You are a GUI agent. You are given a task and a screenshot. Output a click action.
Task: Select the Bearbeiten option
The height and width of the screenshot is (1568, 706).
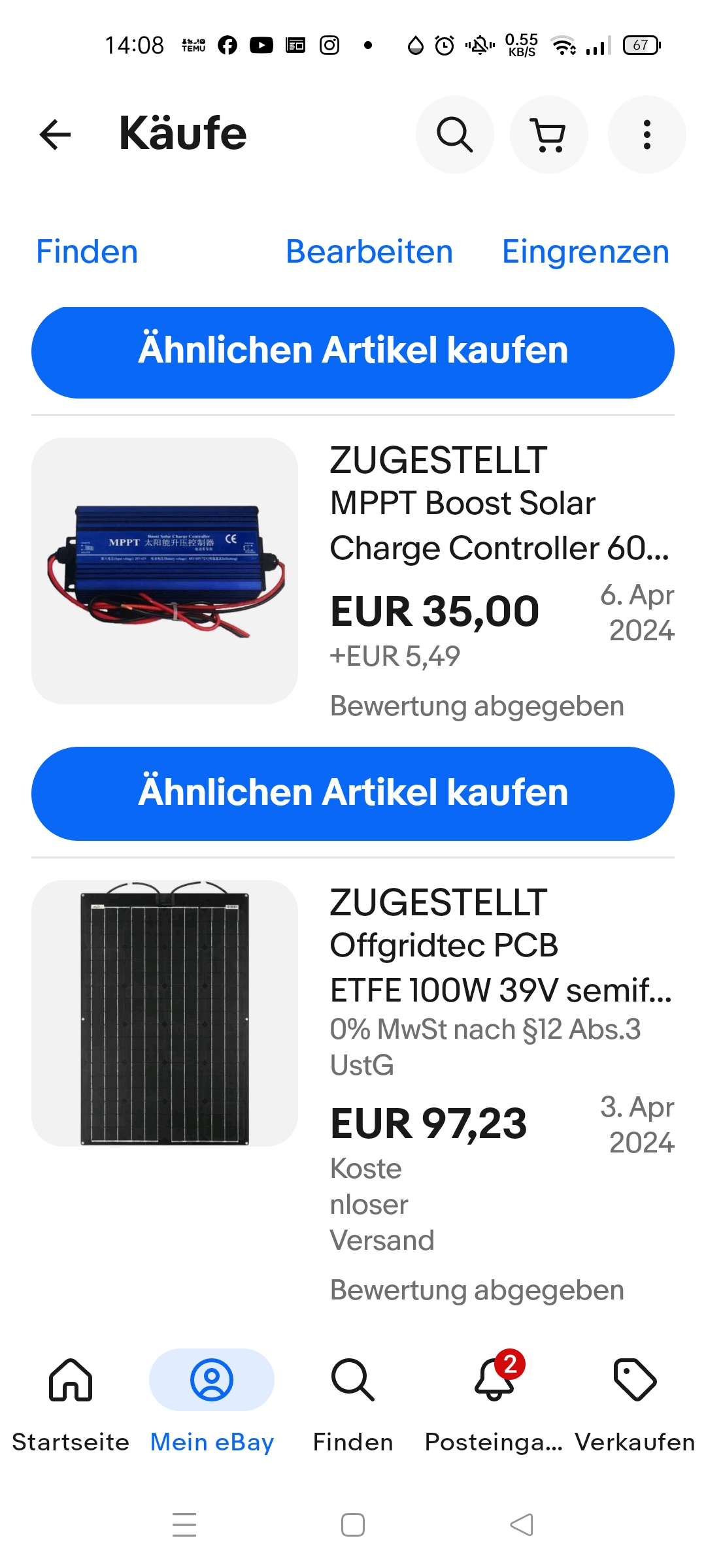click(x=369, y=252)
